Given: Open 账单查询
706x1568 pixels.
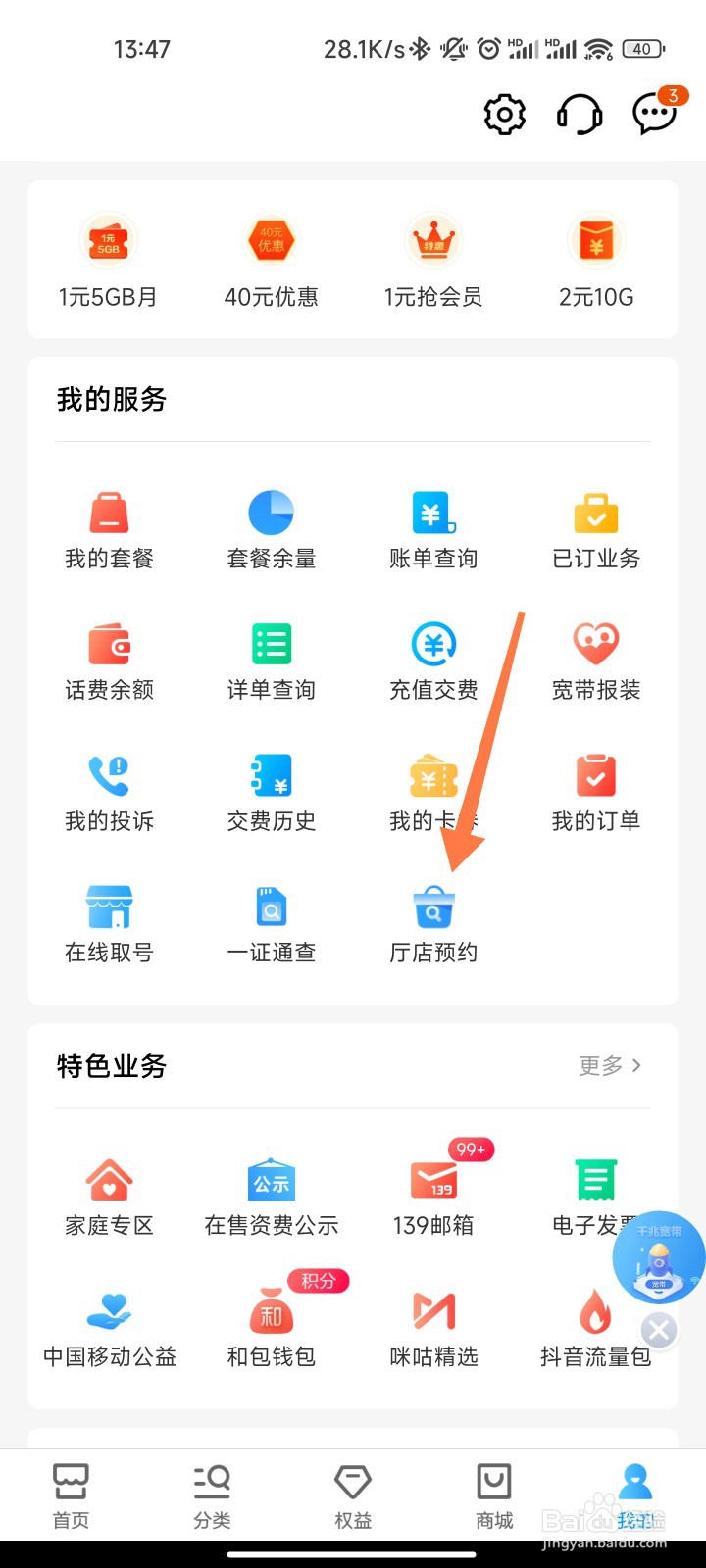Looking at the screenshot, I should click(x=433, y=530).
